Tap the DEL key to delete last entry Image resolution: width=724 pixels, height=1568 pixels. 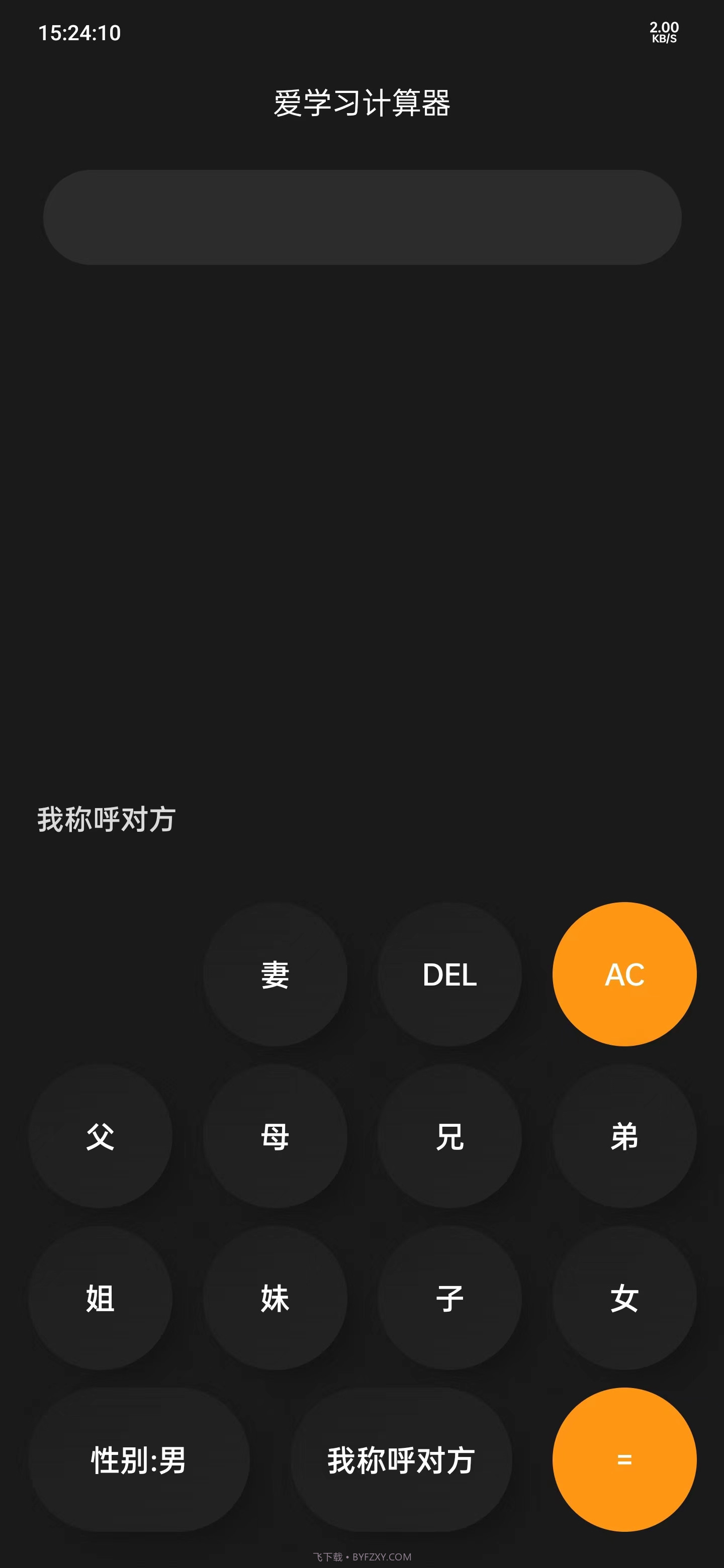449,975
